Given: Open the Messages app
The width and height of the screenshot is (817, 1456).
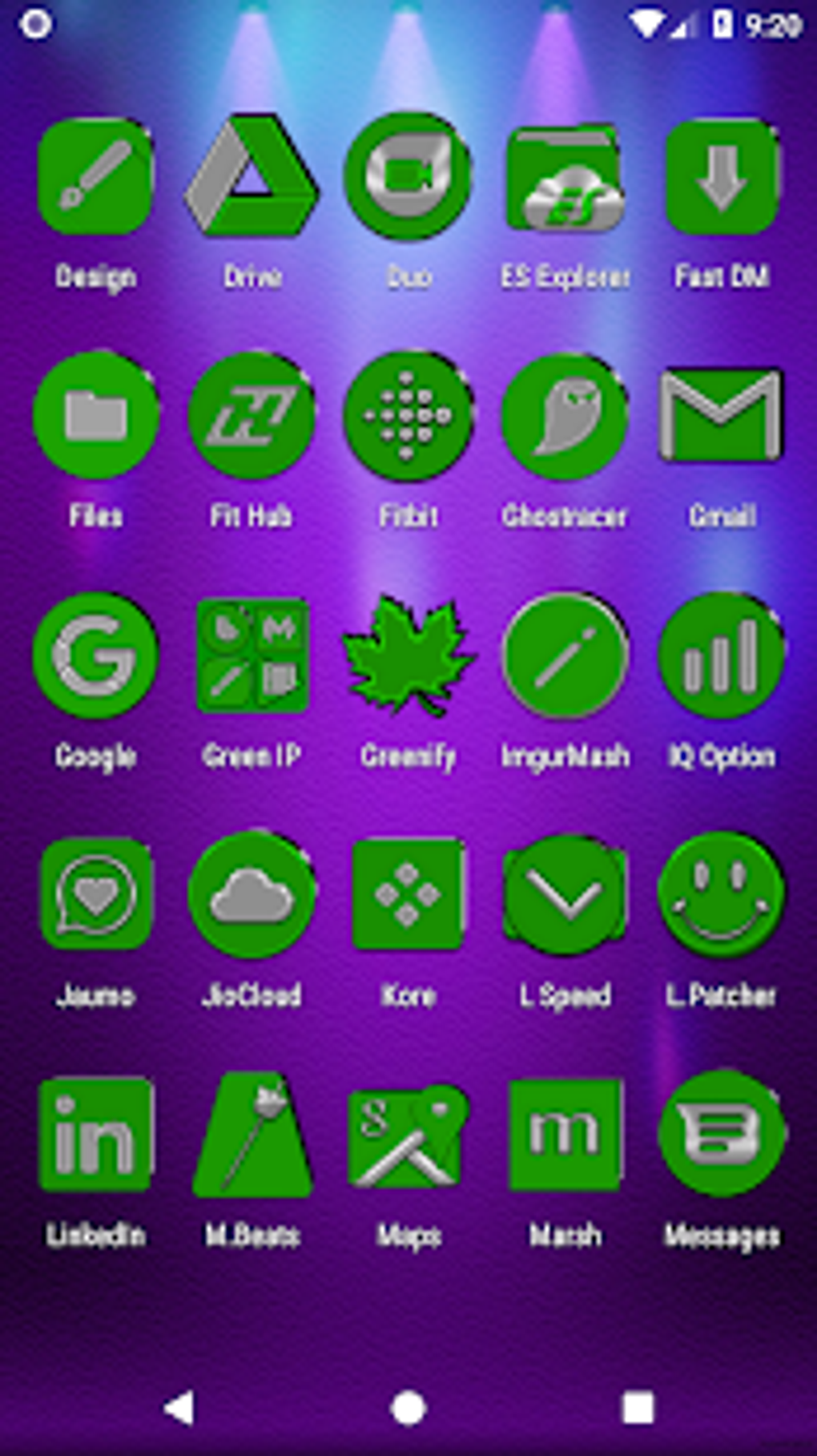Looking at the screenshot, I should 722,1133.
